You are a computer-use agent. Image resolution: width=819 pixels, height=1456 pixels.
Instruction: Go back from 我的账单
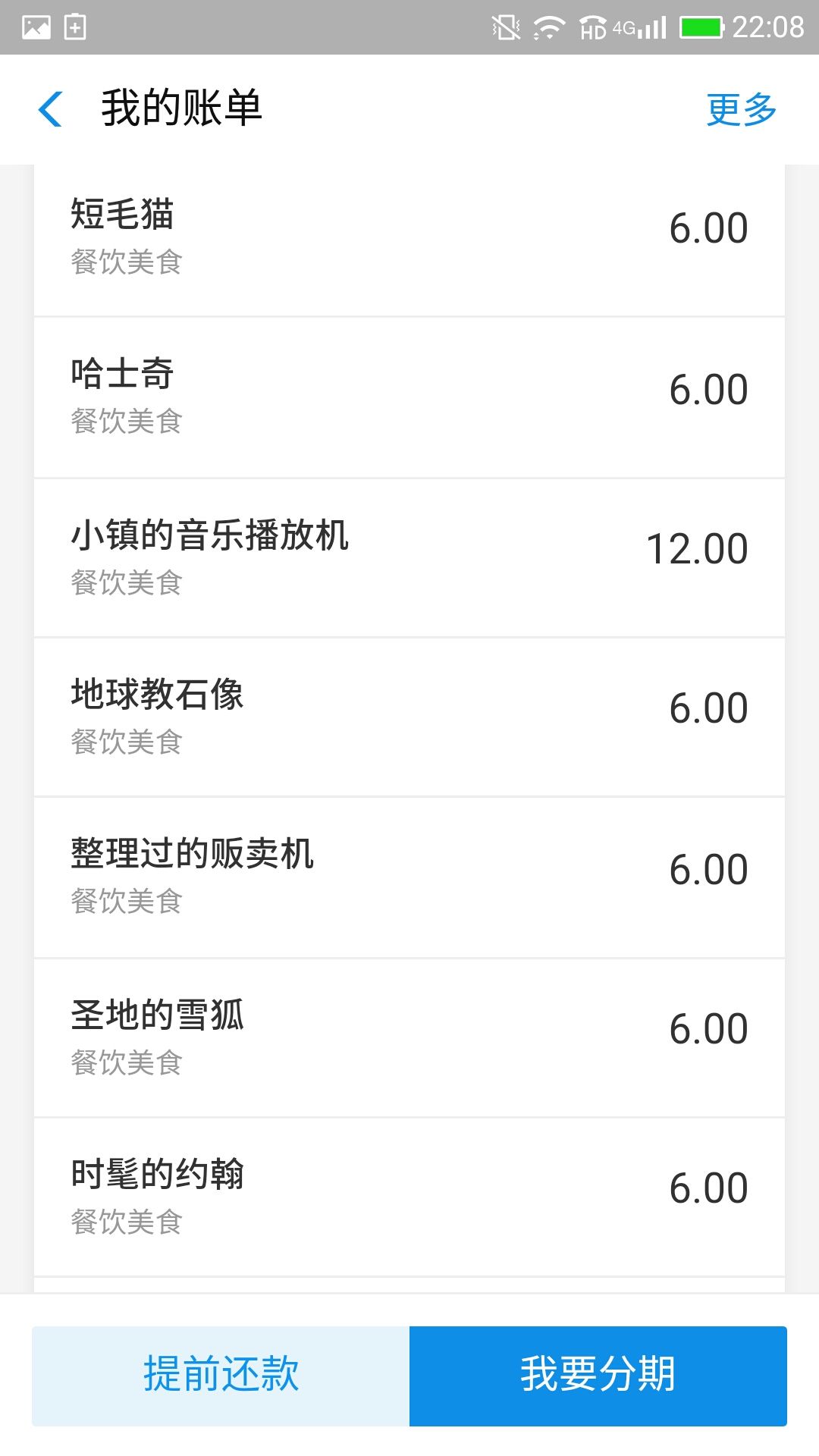coord(51,109)
